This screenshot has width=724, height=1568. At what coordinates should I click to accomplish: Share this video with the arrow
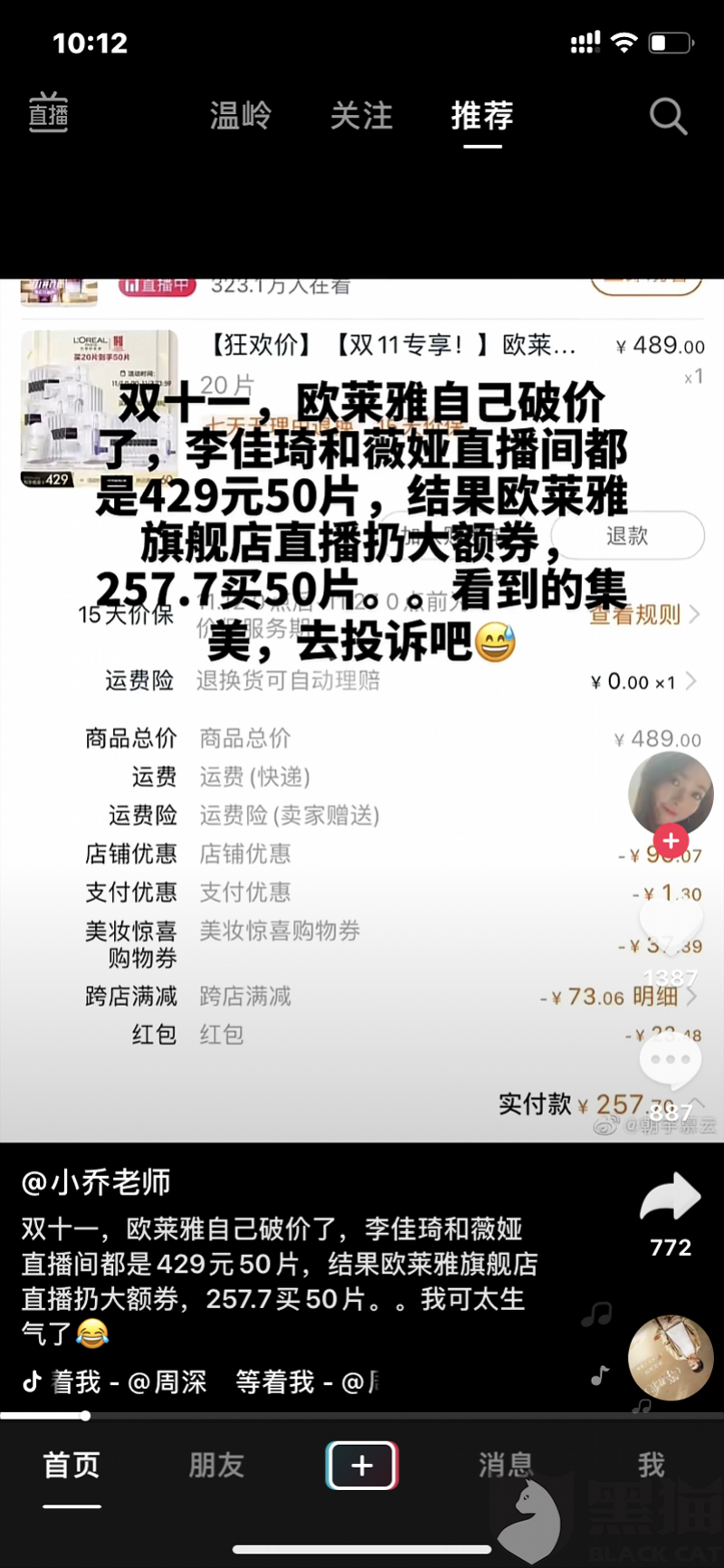(671, 1197)
